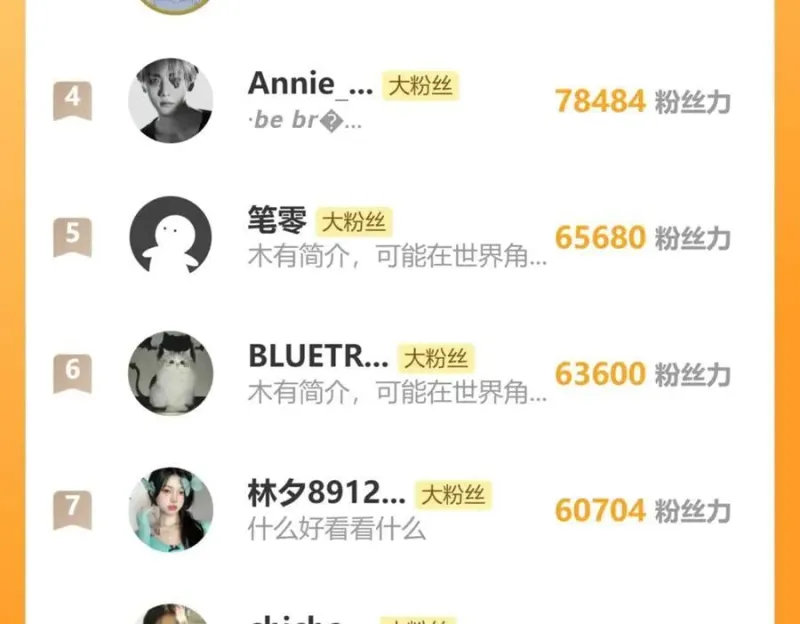Viewport: 800px width, 624px height.
Task: Open 笔零's fan ranking row
Action: [x=400, y=237]
